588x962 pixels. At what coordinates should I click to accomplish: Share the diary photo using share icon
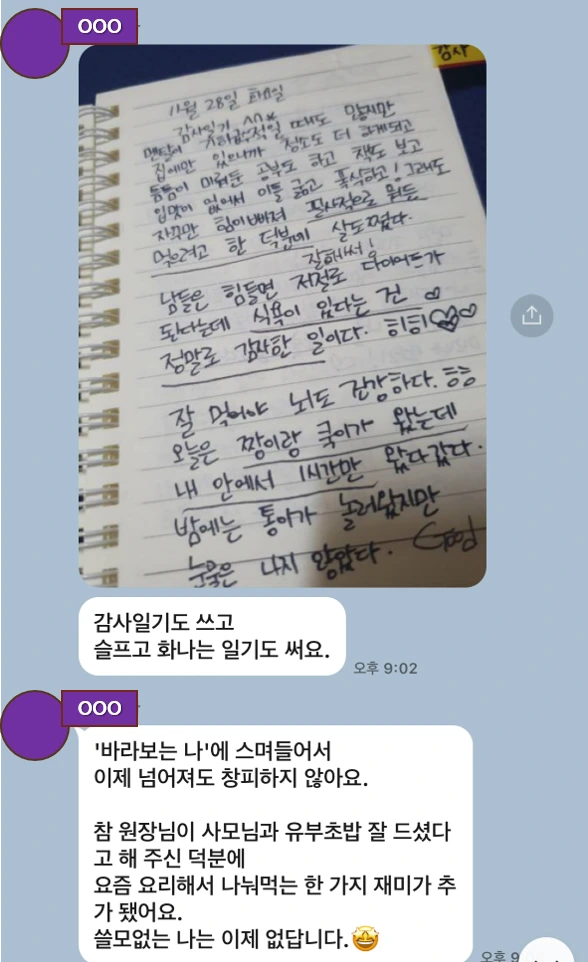point(532,316)
